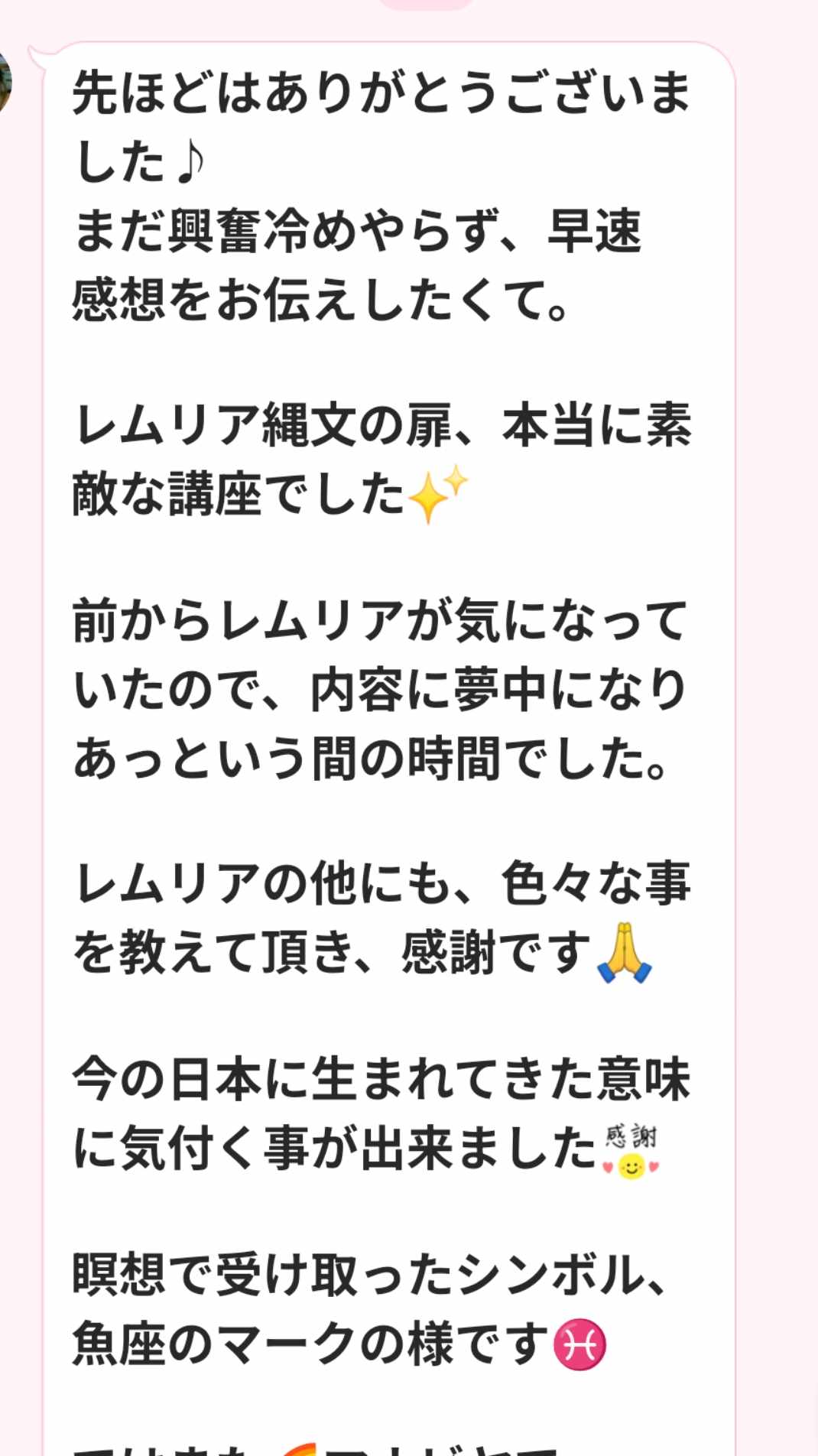Open the message sender's profile avatar
This screenshot has height=1456, width=818.
(x=5, y=83)
